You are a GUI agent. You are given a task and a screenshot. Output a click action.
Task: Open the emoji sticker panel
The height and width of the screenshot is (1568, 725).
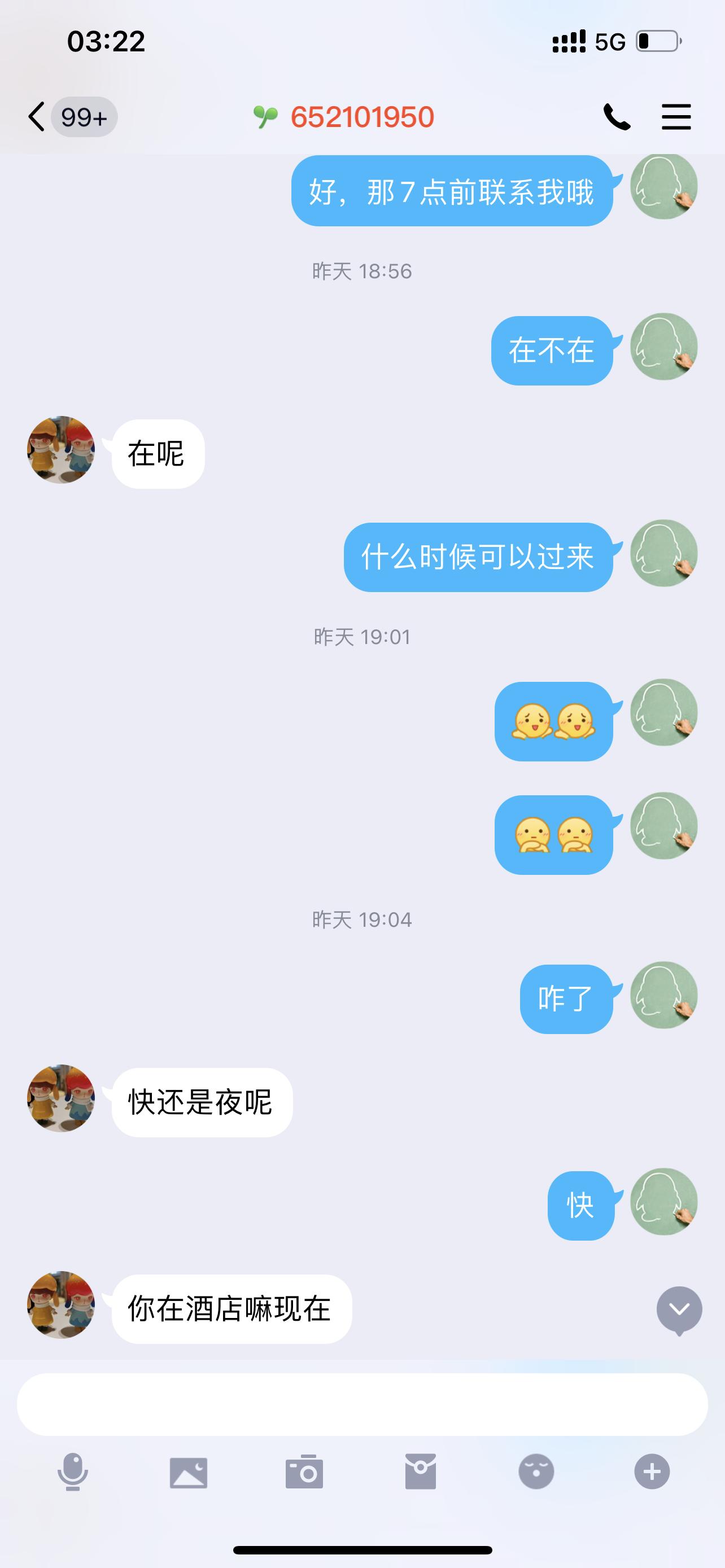[x=536, y=1472]
